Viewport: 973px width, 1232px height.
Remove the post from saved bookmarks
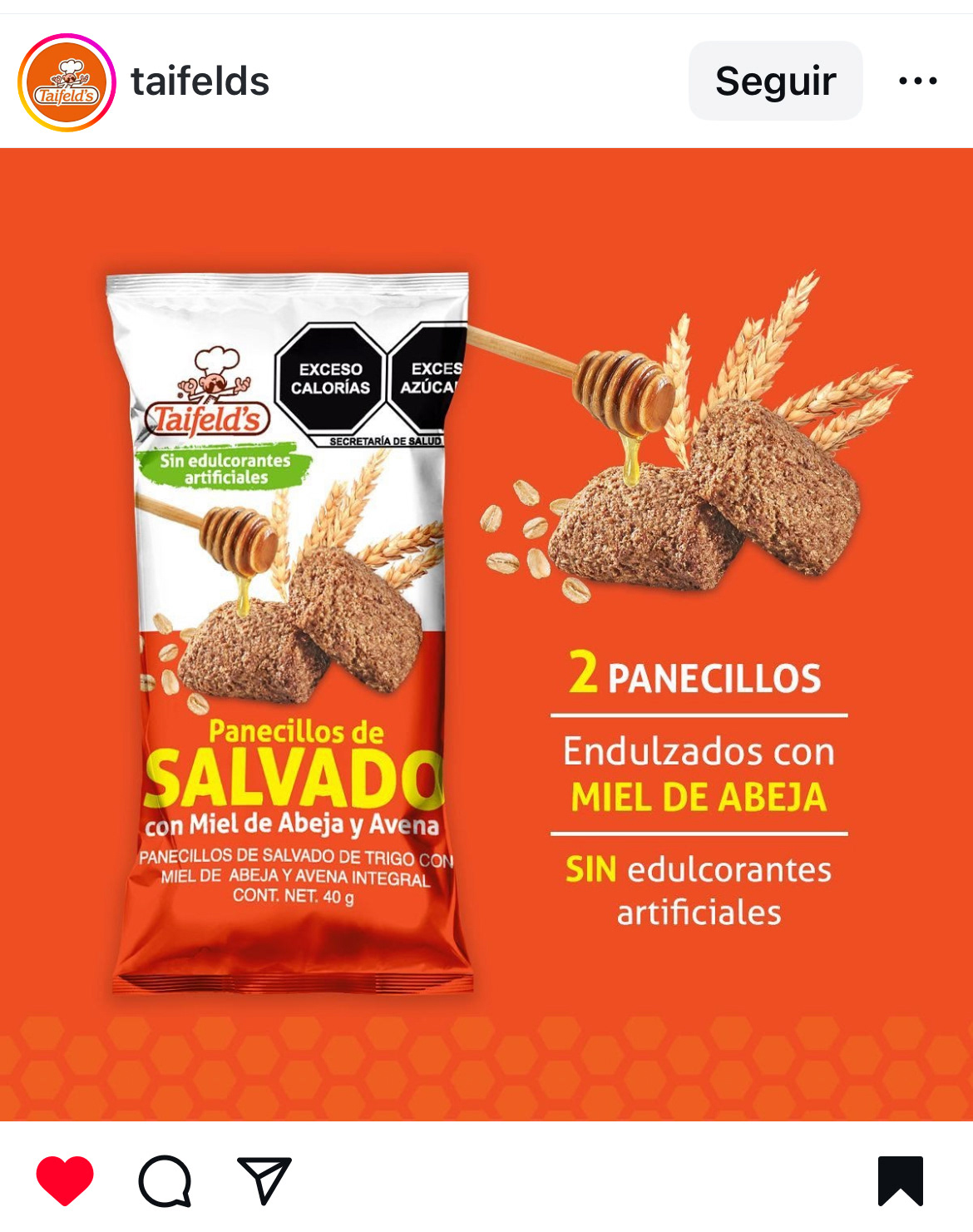901,1180
